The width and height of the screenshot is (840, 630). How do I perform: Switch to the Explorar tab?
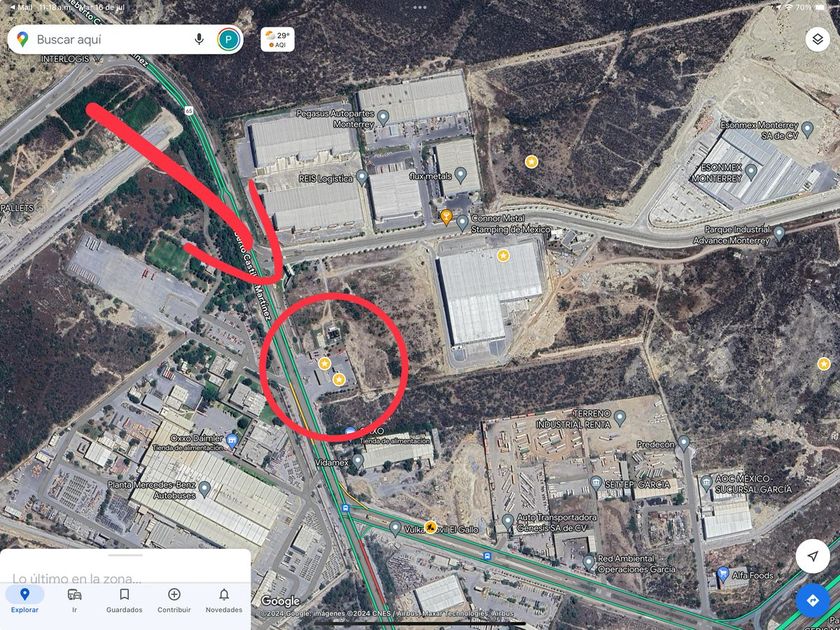[x=25, y=600]
